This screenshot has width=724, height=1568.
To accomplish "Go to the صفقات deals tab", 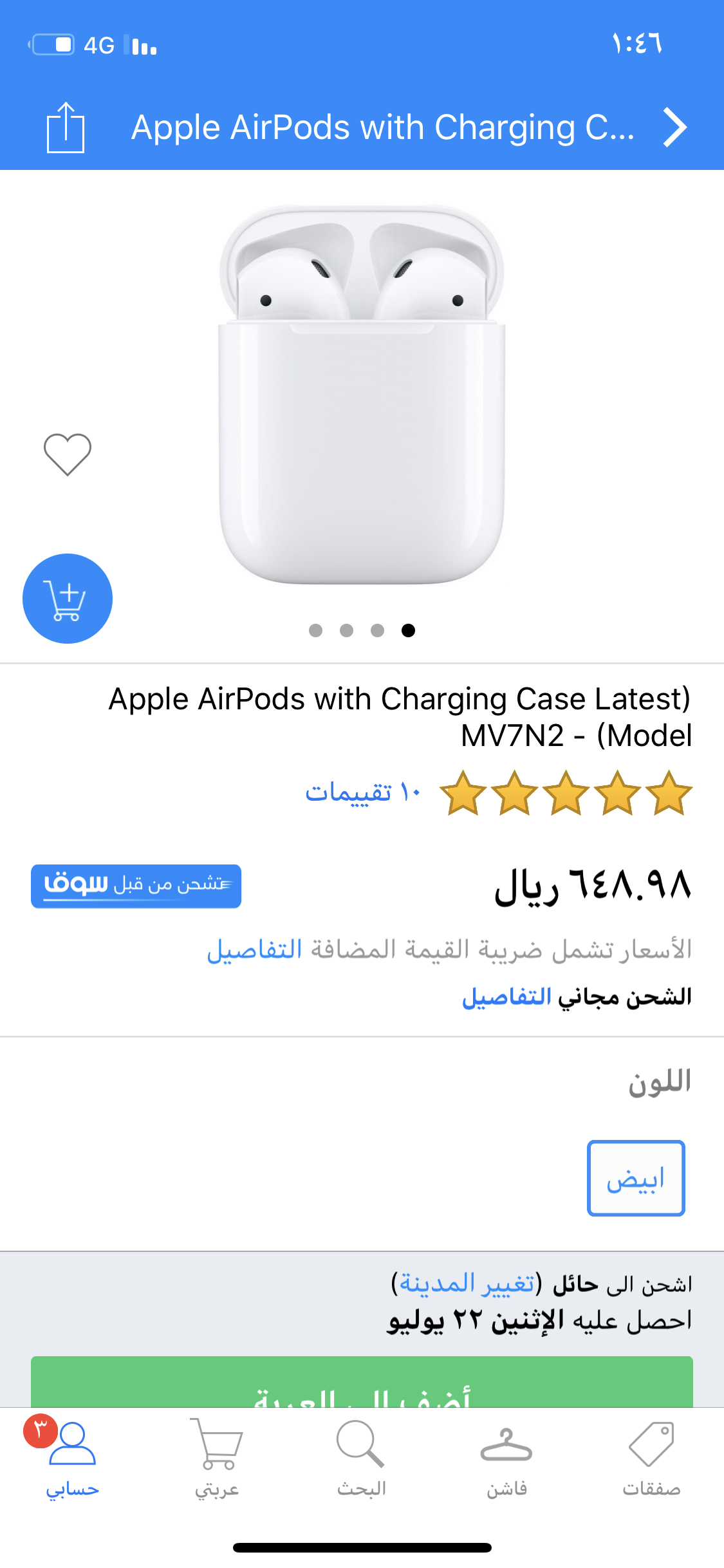I will (651, 1459).
